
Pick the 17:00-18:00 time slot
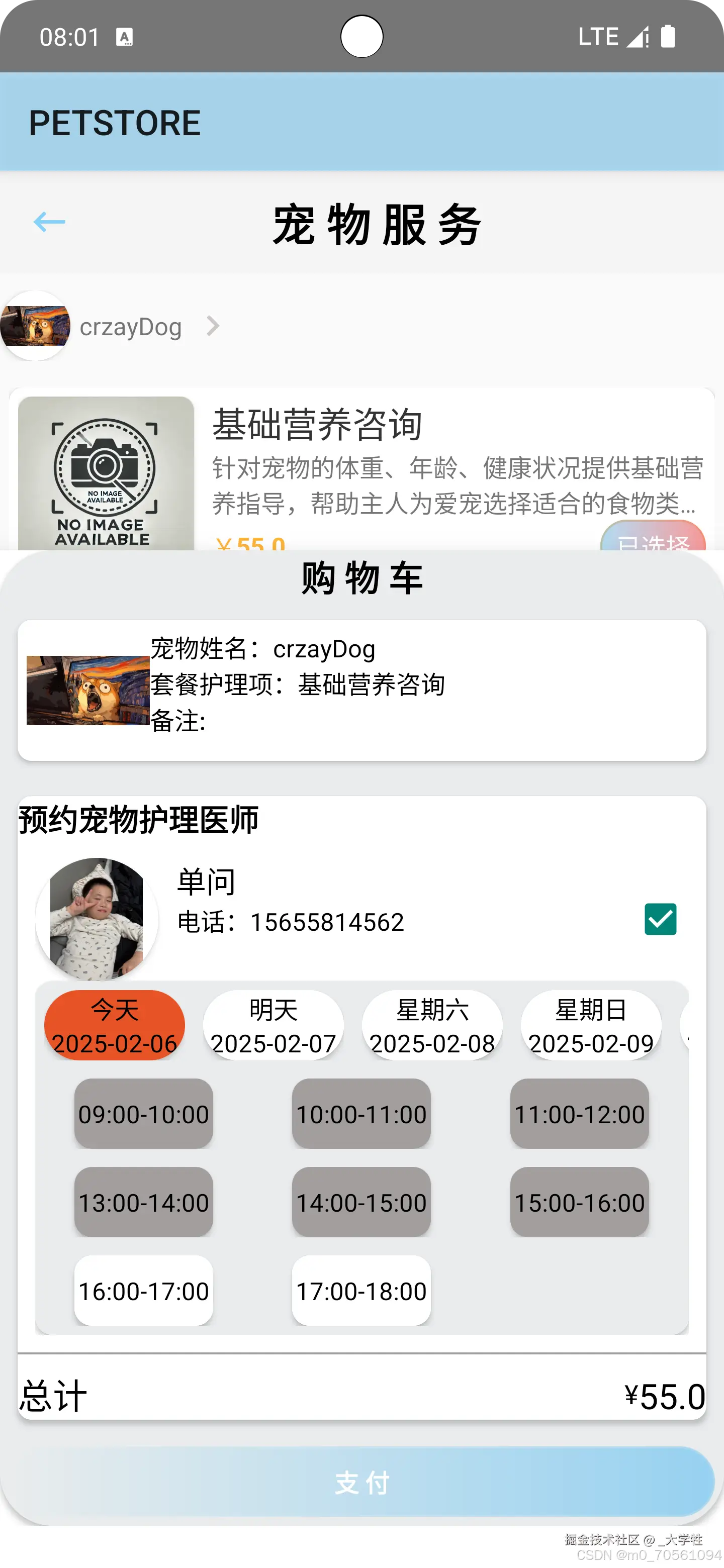click(361, 1291)
